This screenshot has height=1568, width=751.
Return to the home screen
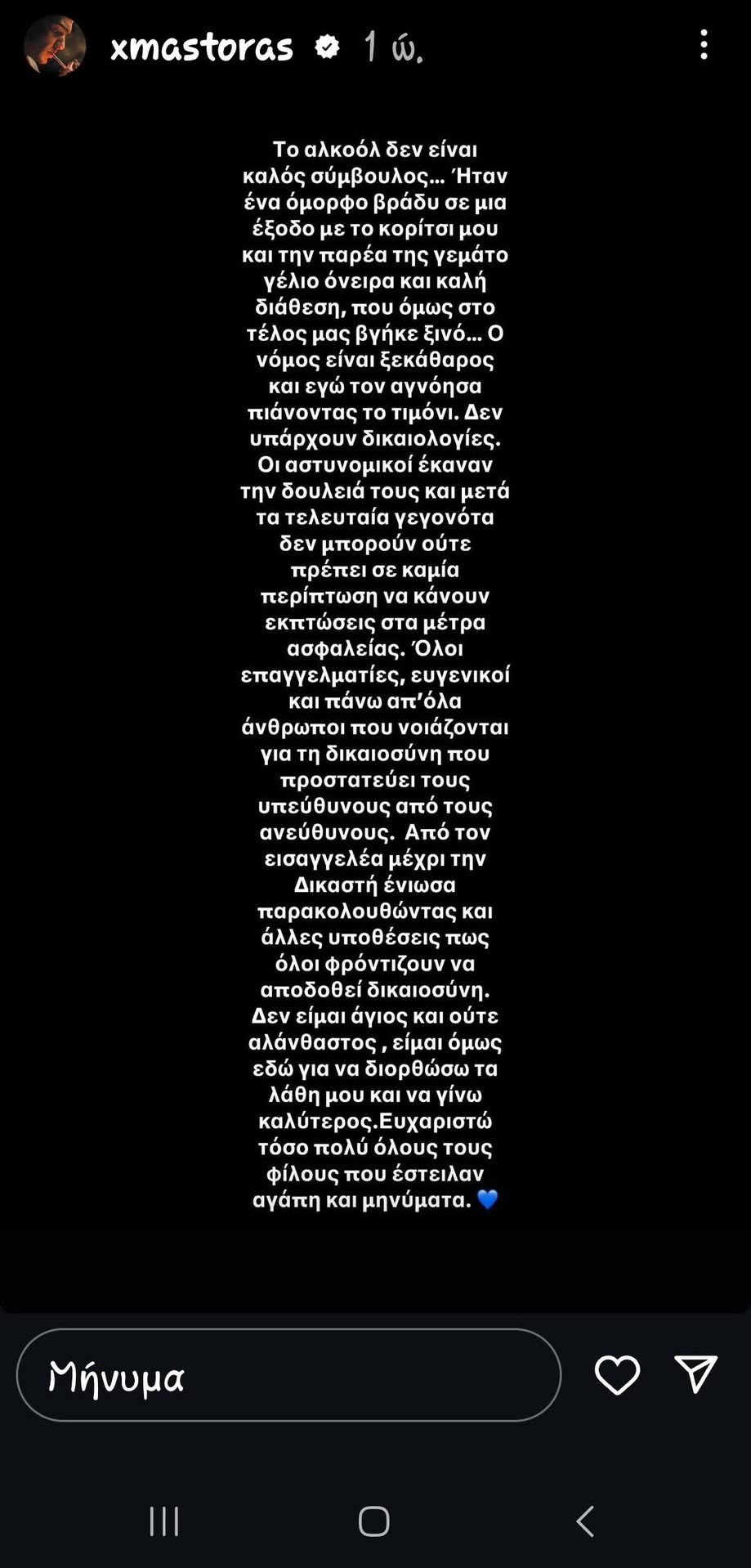click(374, 1521)
